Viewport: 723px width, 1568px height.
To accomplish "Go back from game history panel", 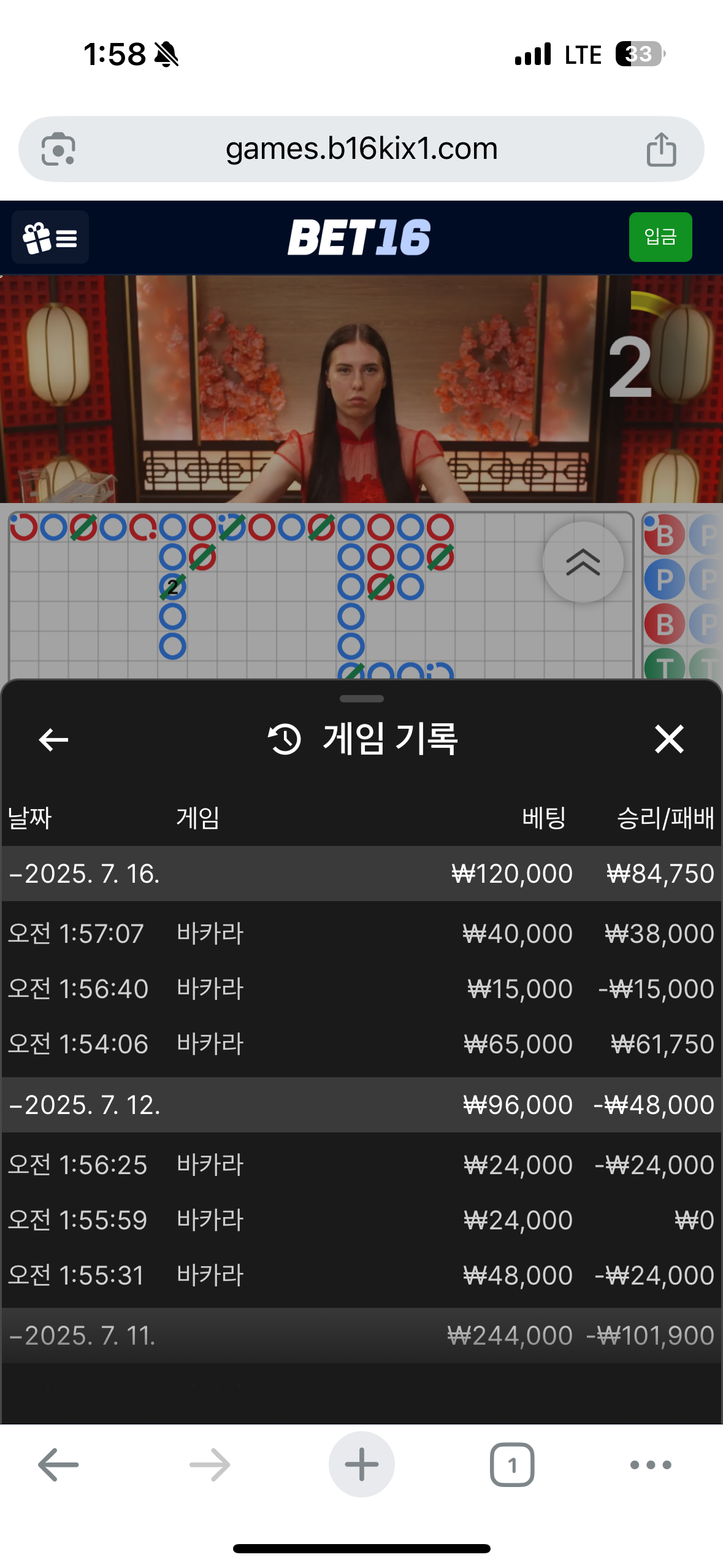I will [54, 739].
